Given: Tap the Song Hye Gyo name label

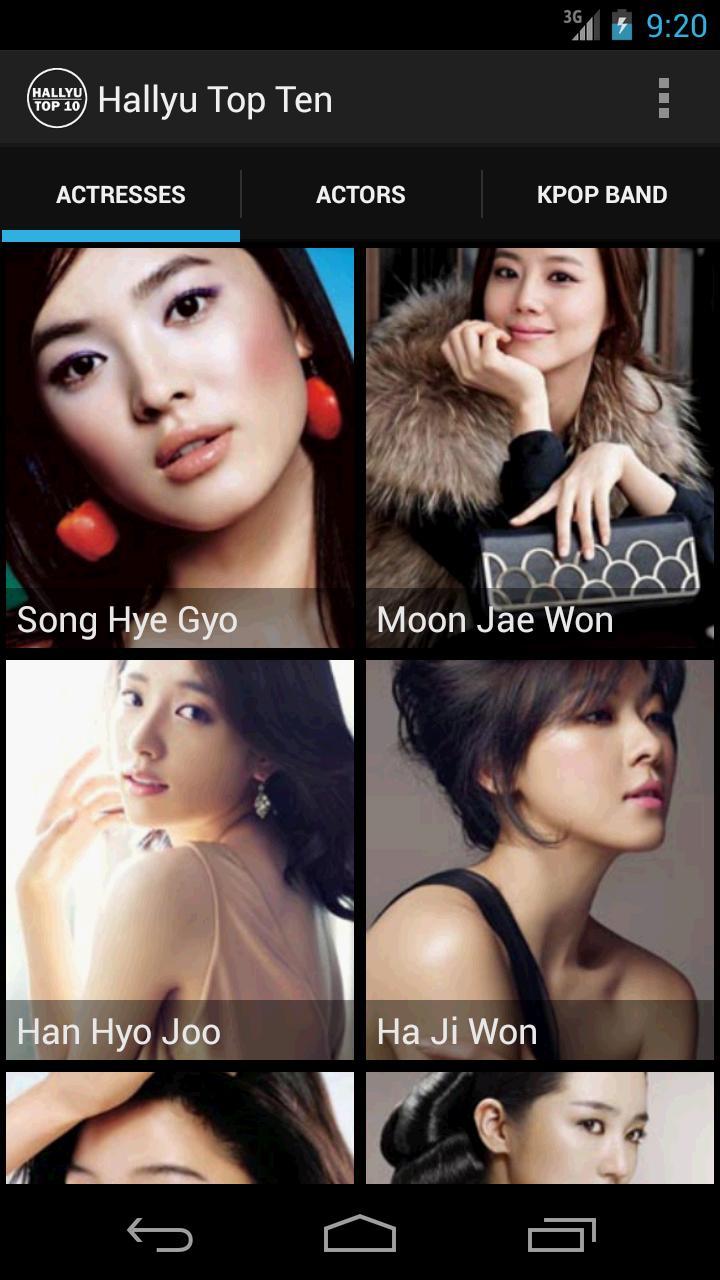Looking at the screenshot, I should pos(127,620).
